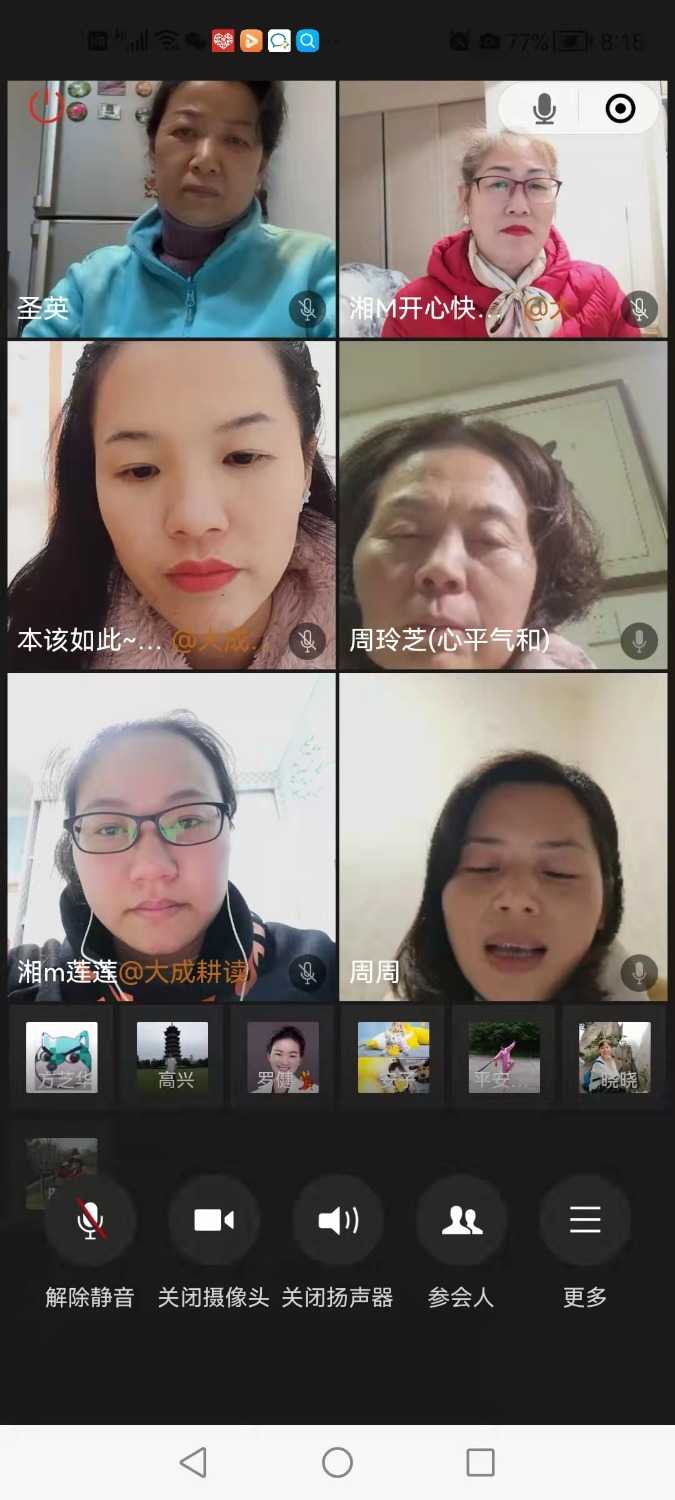The image size is (675, 1500).
Task: Unmute microphone with 解除静音
Action: (x=90, y=1221)
